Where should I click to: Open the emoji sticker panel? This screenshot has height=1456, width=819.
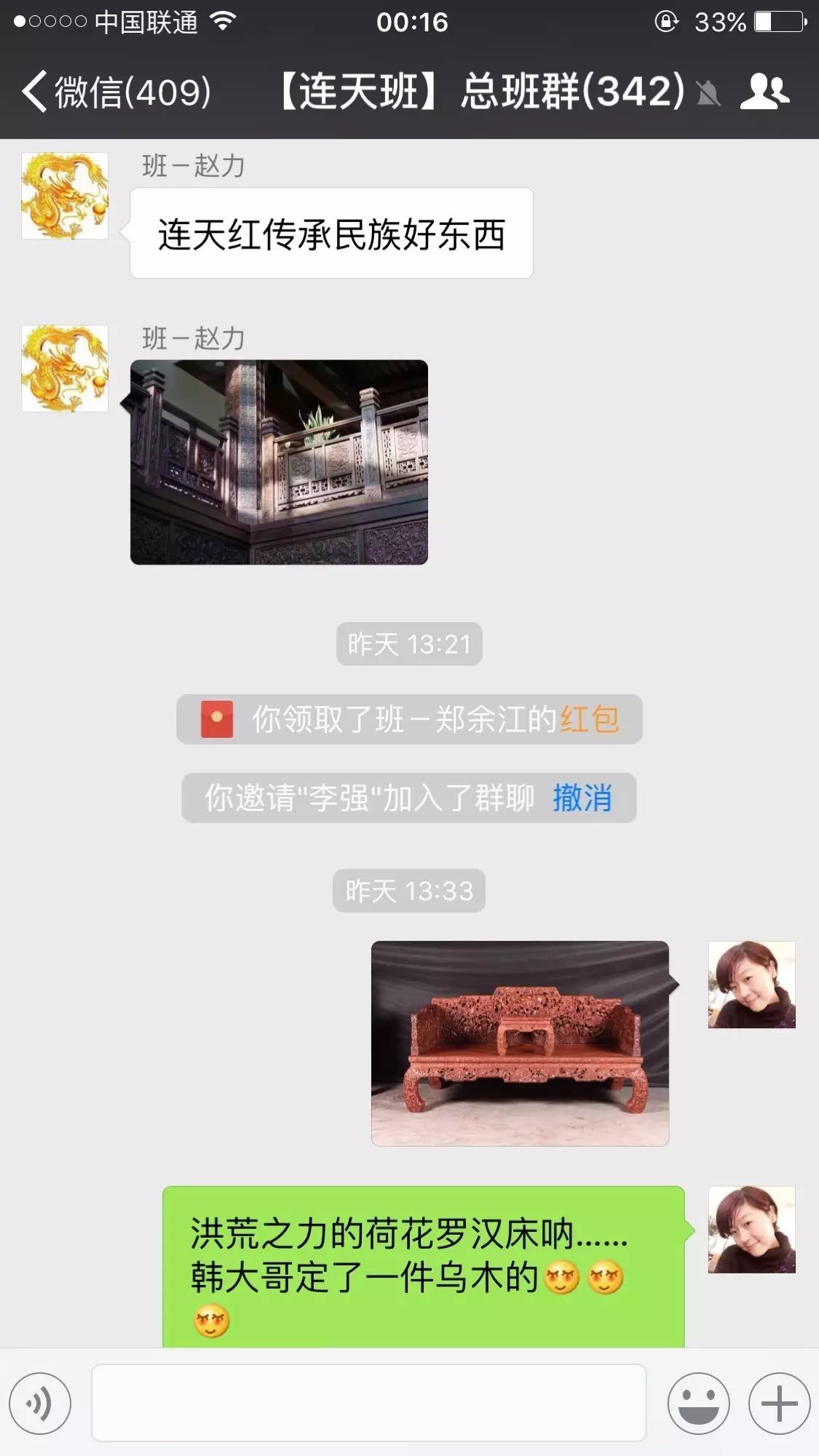pos(699,1404)
